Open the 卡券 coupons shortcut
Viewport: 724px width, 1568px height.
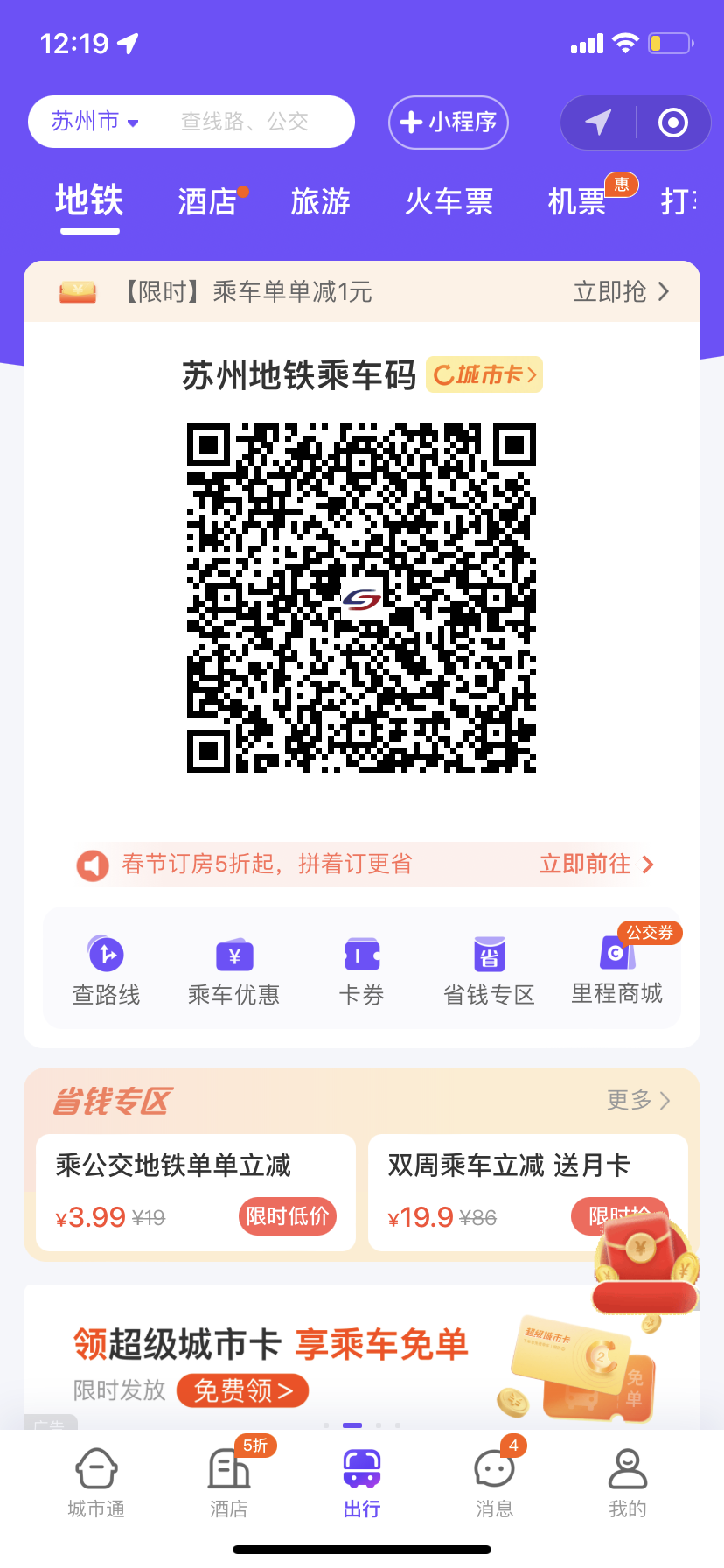tap(361, 971)
